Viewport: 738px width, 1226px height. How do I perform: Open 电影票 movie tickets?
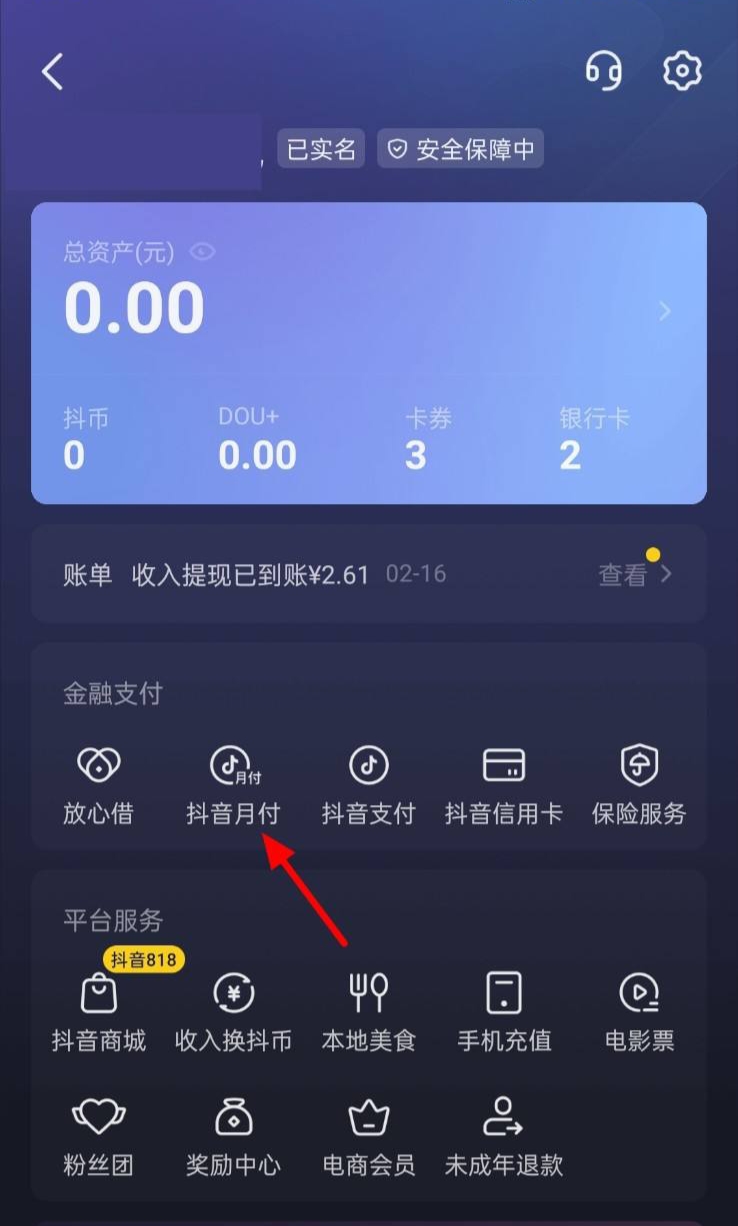tap(638, 1012)
